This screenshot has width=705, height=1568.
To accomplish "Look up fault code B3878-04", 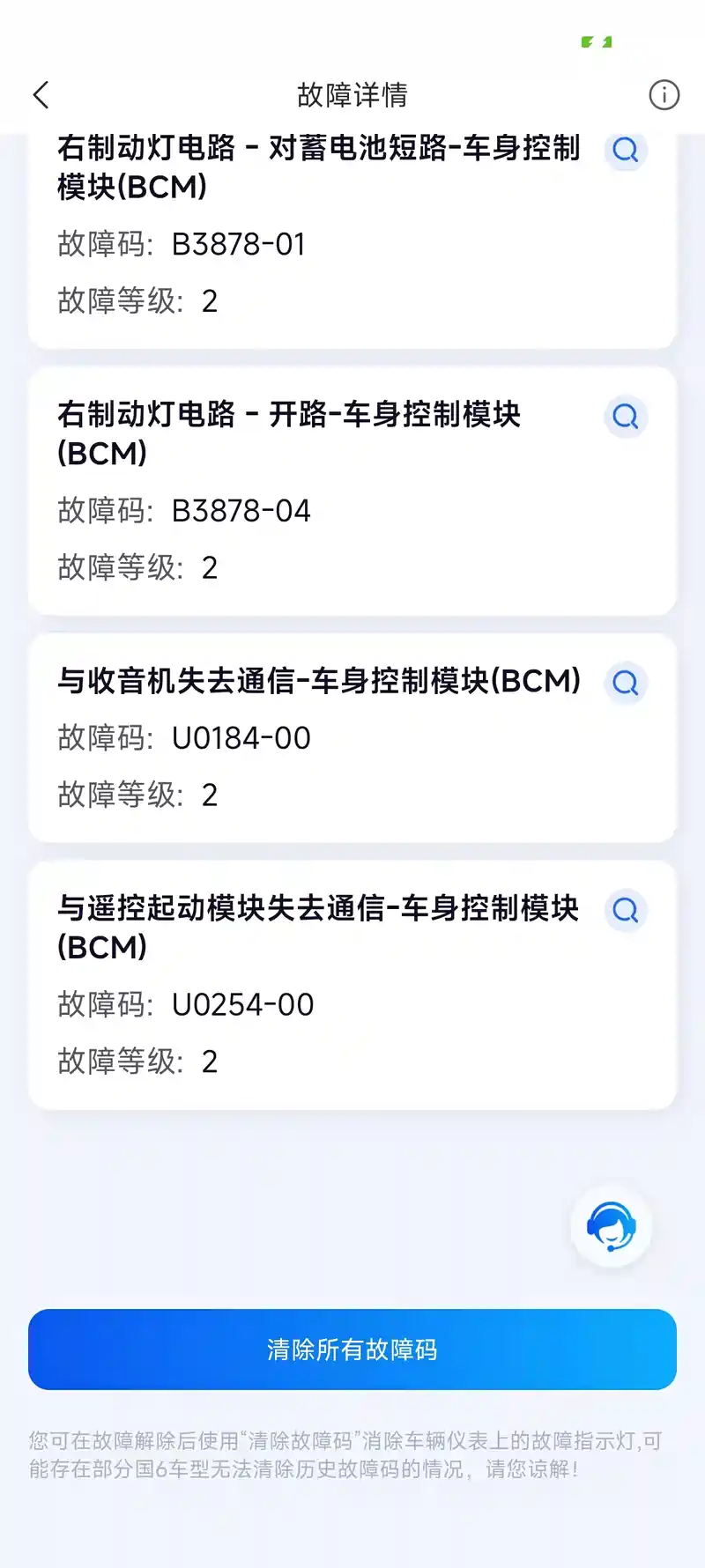I will coord(626,417).
